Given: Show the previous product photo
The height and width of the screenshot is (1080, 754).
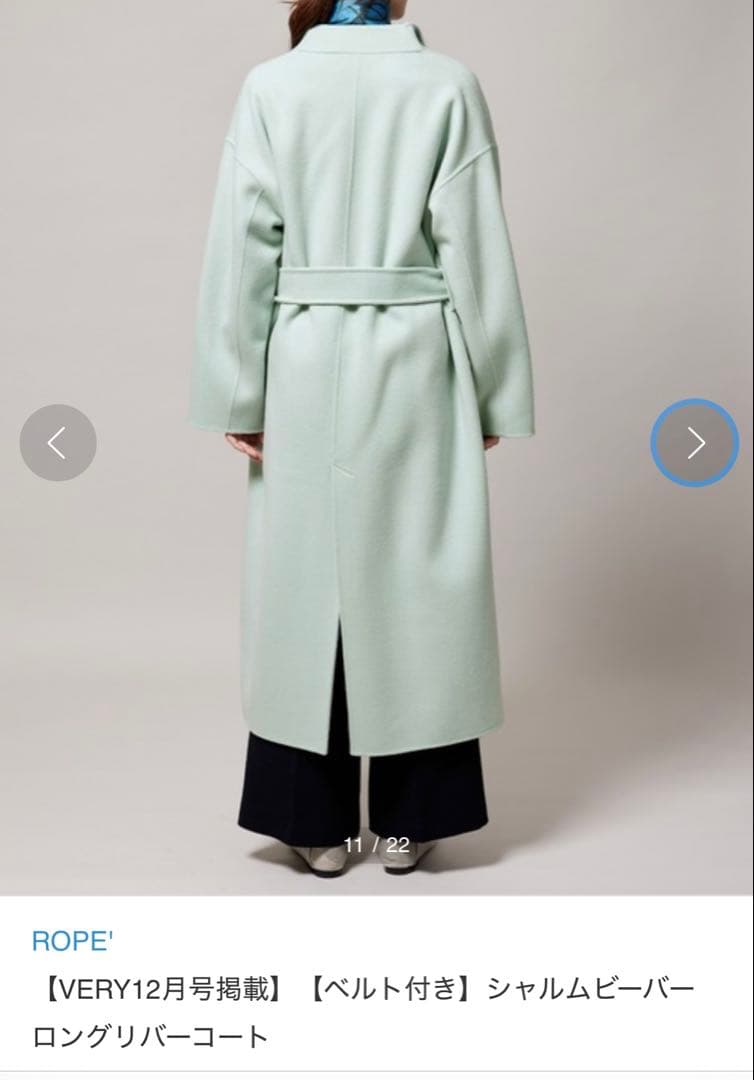Looking at the screenshot, I should tap(58, 443).
